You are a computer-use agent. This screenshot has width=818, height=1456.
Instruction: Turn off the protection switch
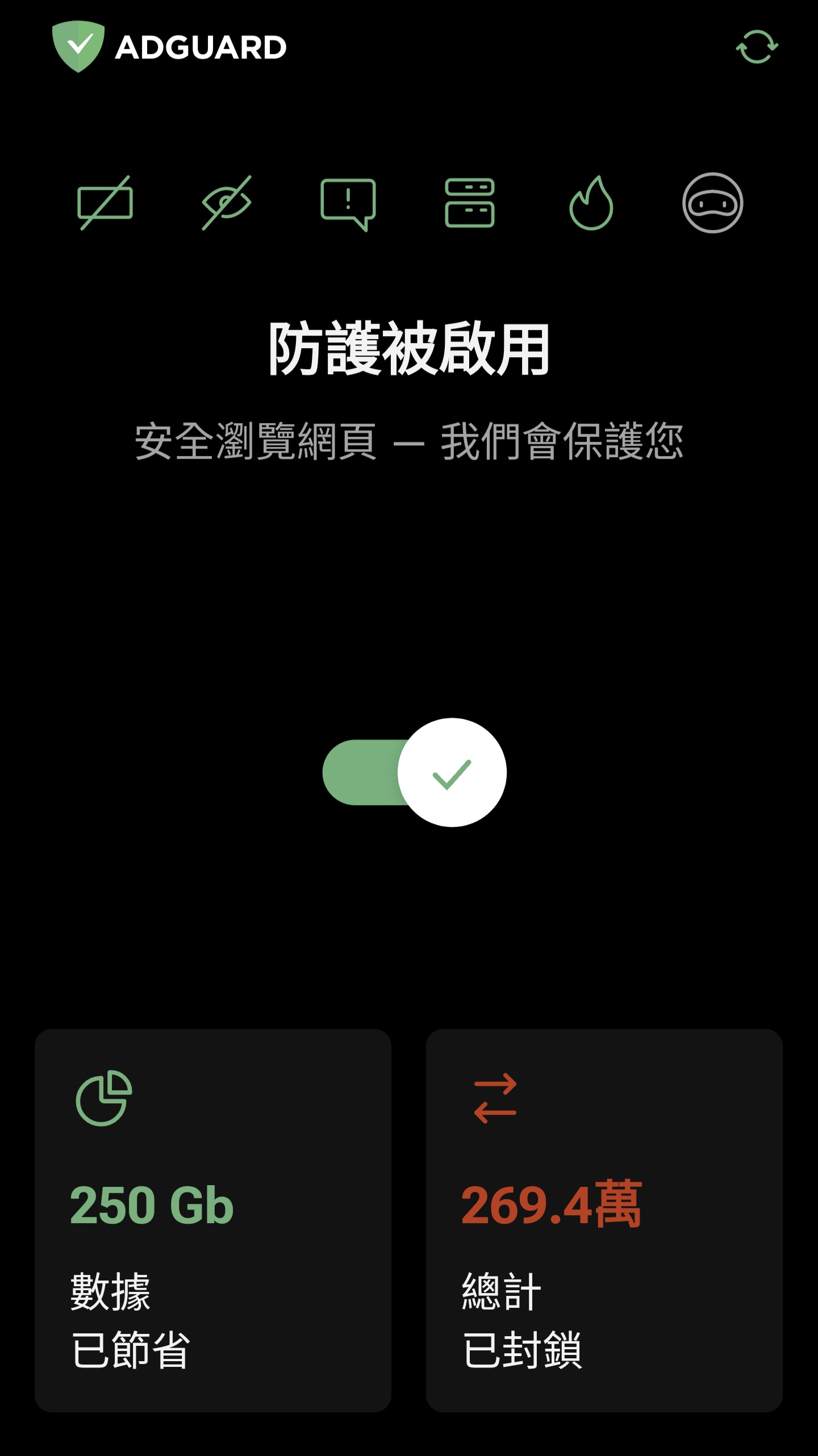[415, 772]
